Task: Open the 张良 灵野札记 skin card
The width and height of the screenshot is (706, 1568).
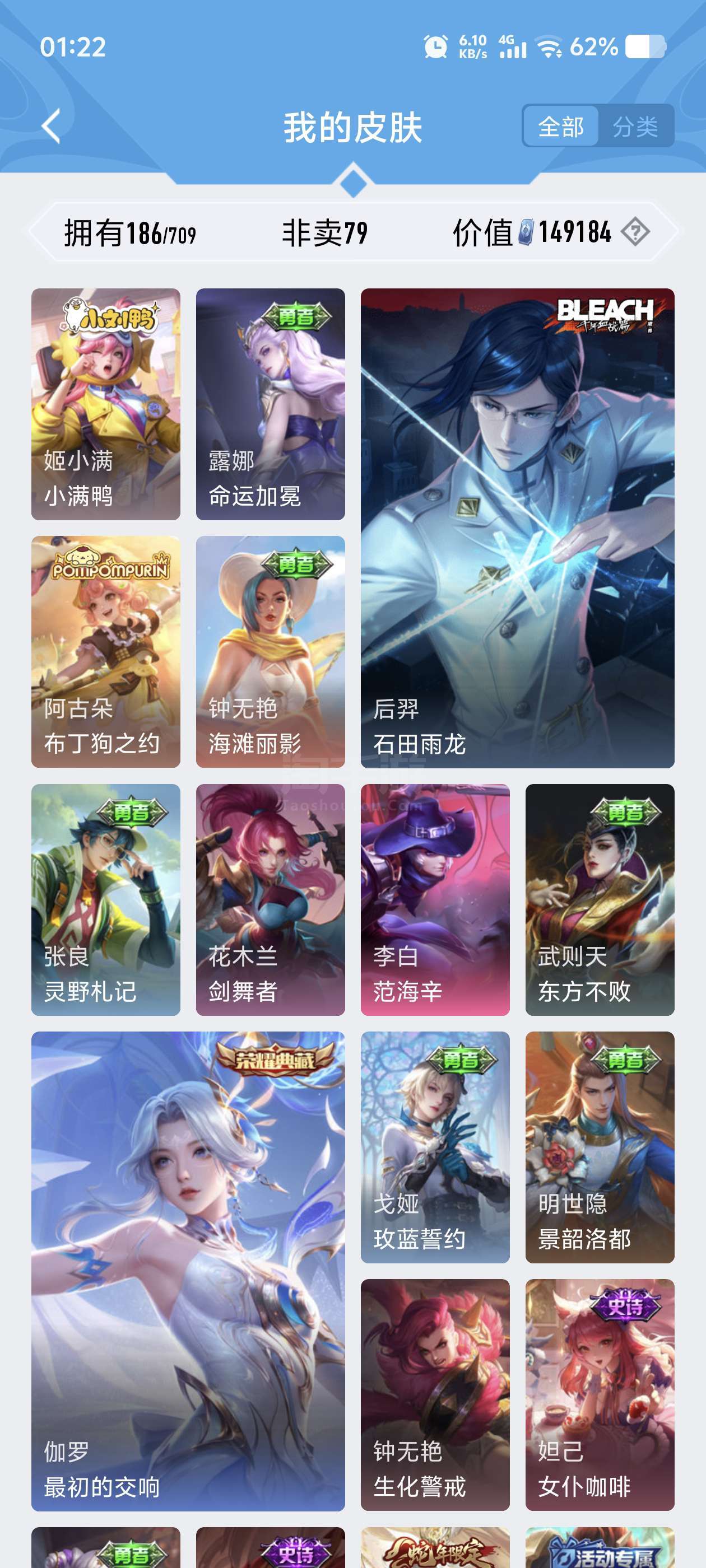Action: click(x=106, y=900)
